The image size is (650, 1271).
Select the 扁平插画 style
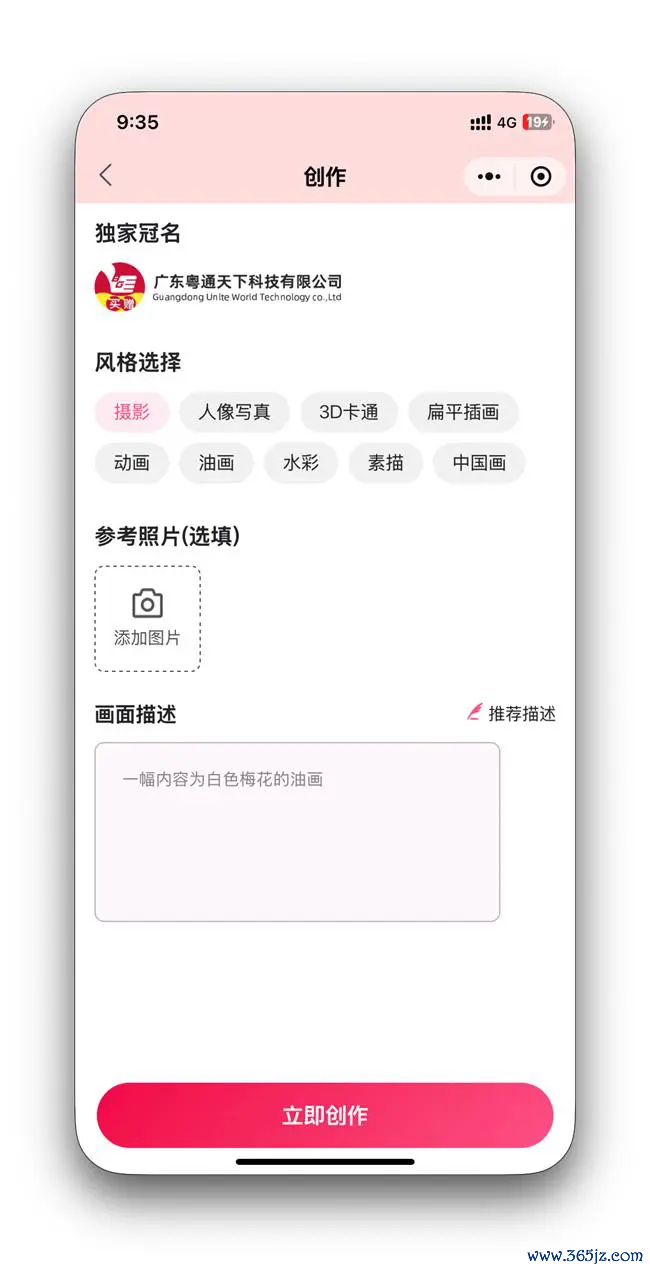tap(463, 412)
